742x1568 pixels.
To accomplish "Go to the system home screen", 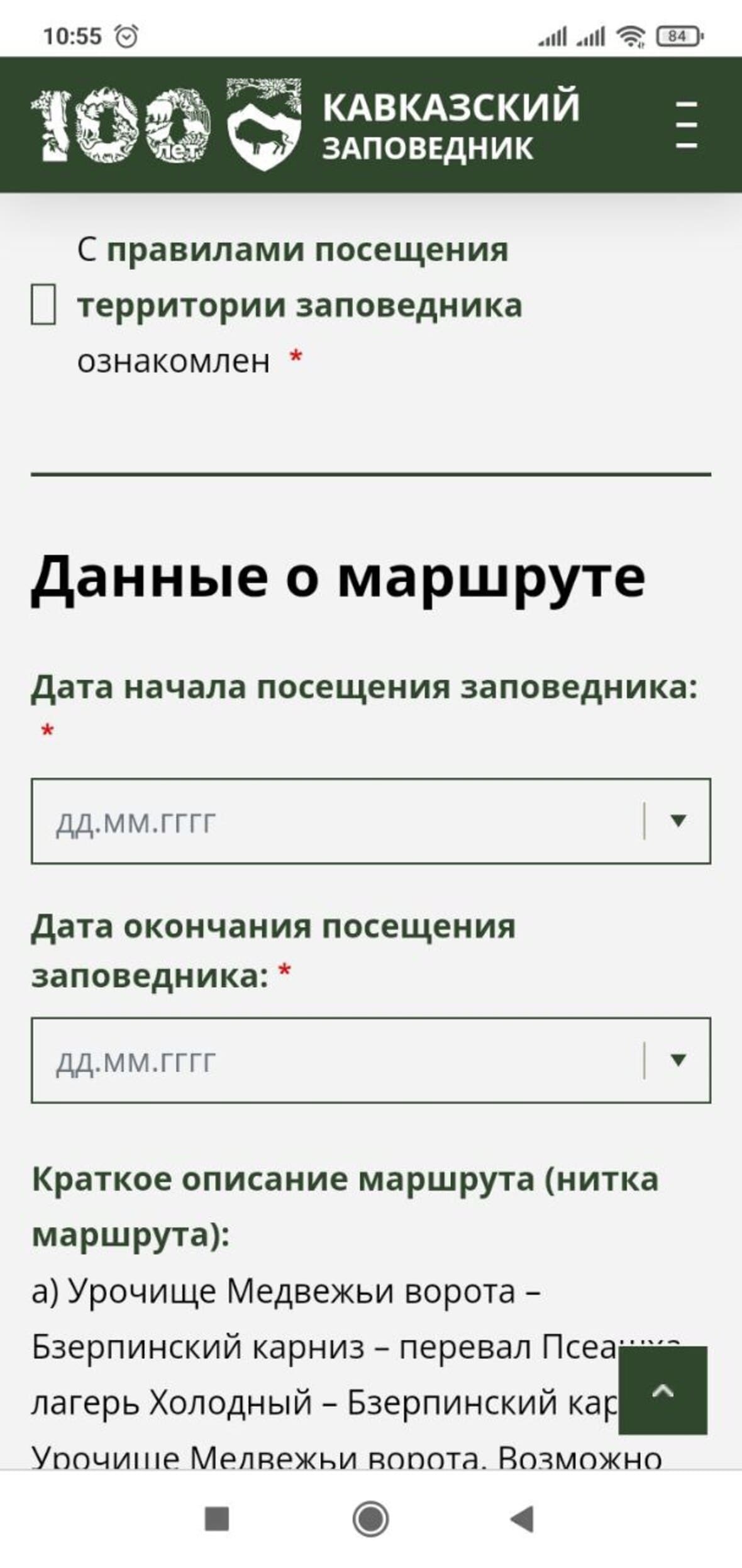I will (x=370, y=1519).
